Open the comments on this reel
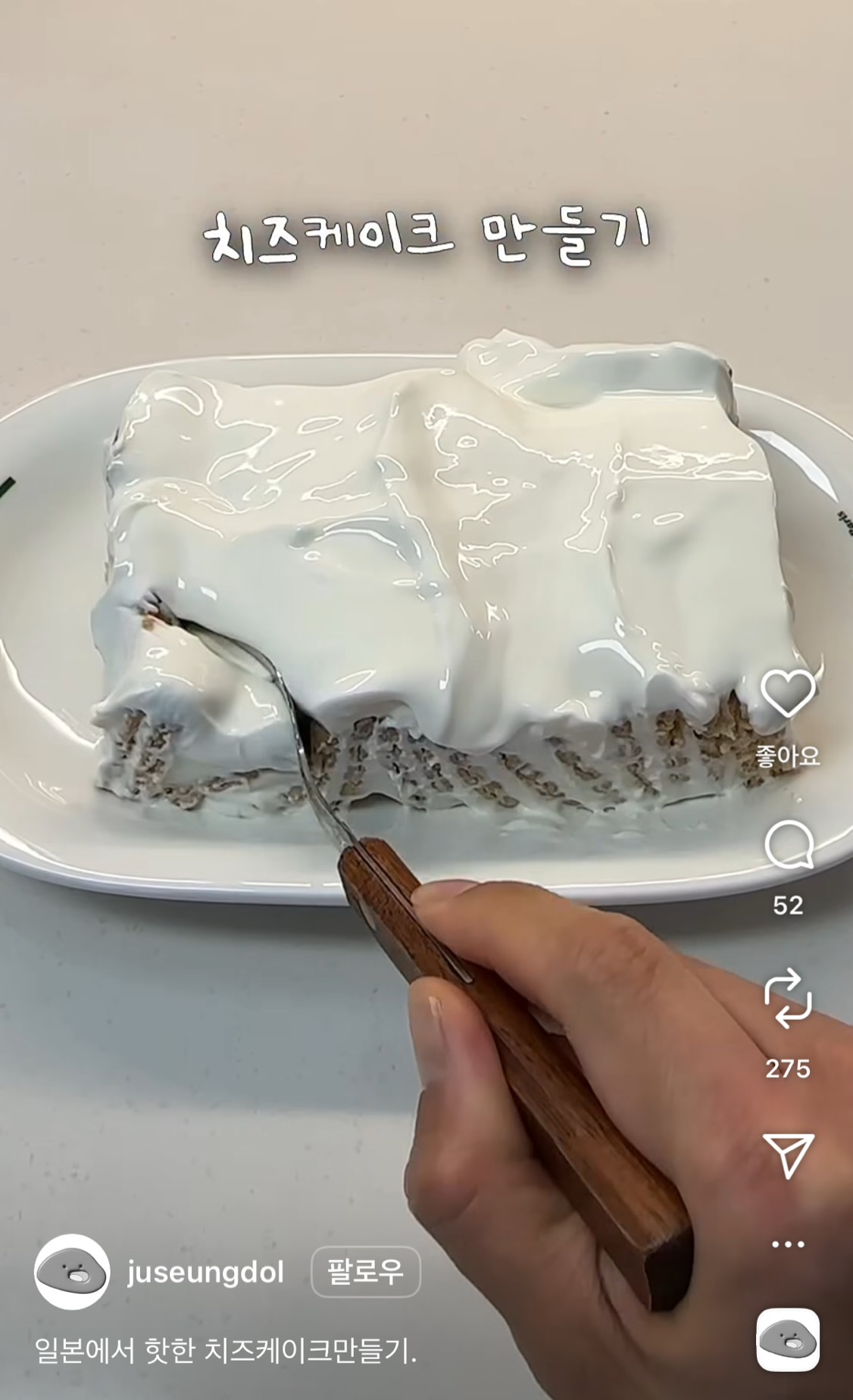Screen dimensions: 853x1400 click(788, 847)
